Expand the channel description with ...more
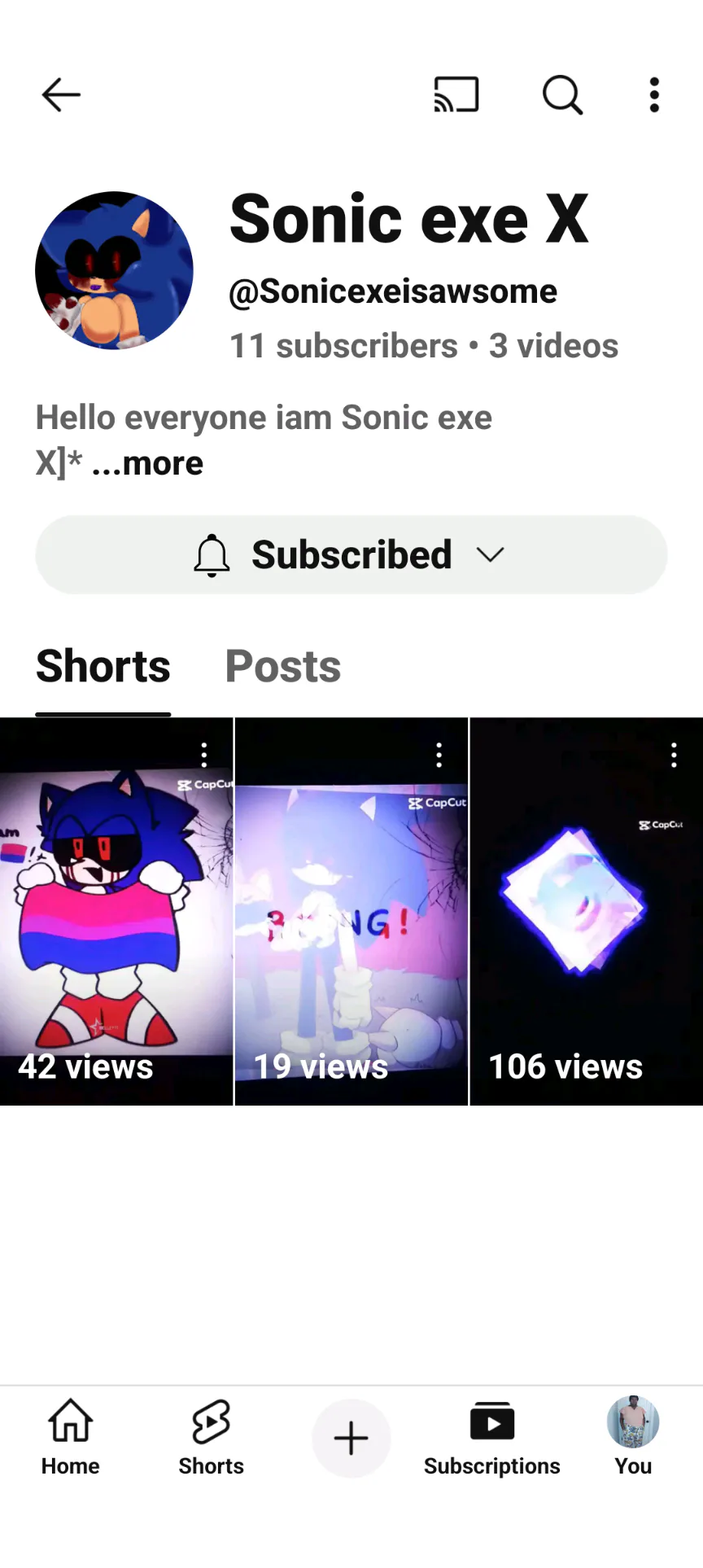 point(147,464)
